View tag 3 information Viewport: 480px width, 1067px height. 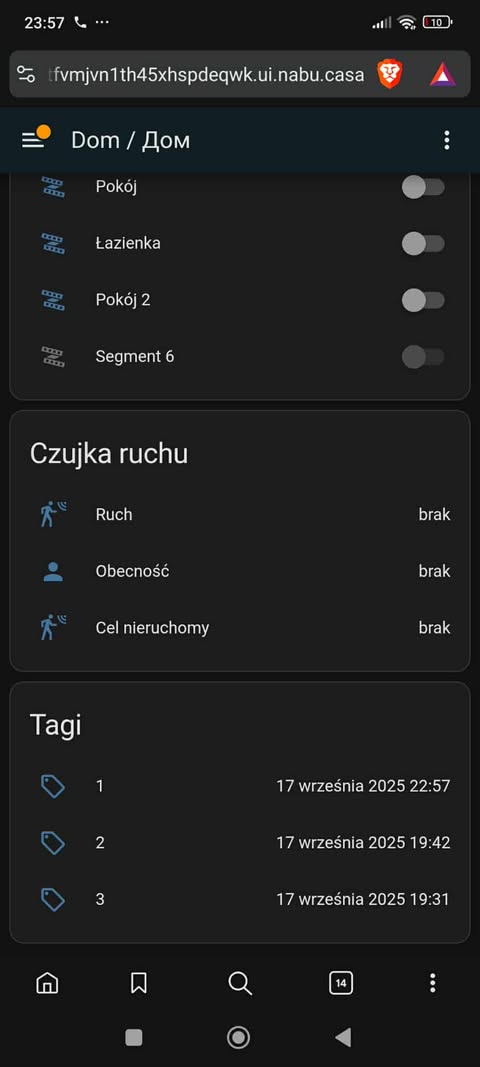(x=240, y=899)
